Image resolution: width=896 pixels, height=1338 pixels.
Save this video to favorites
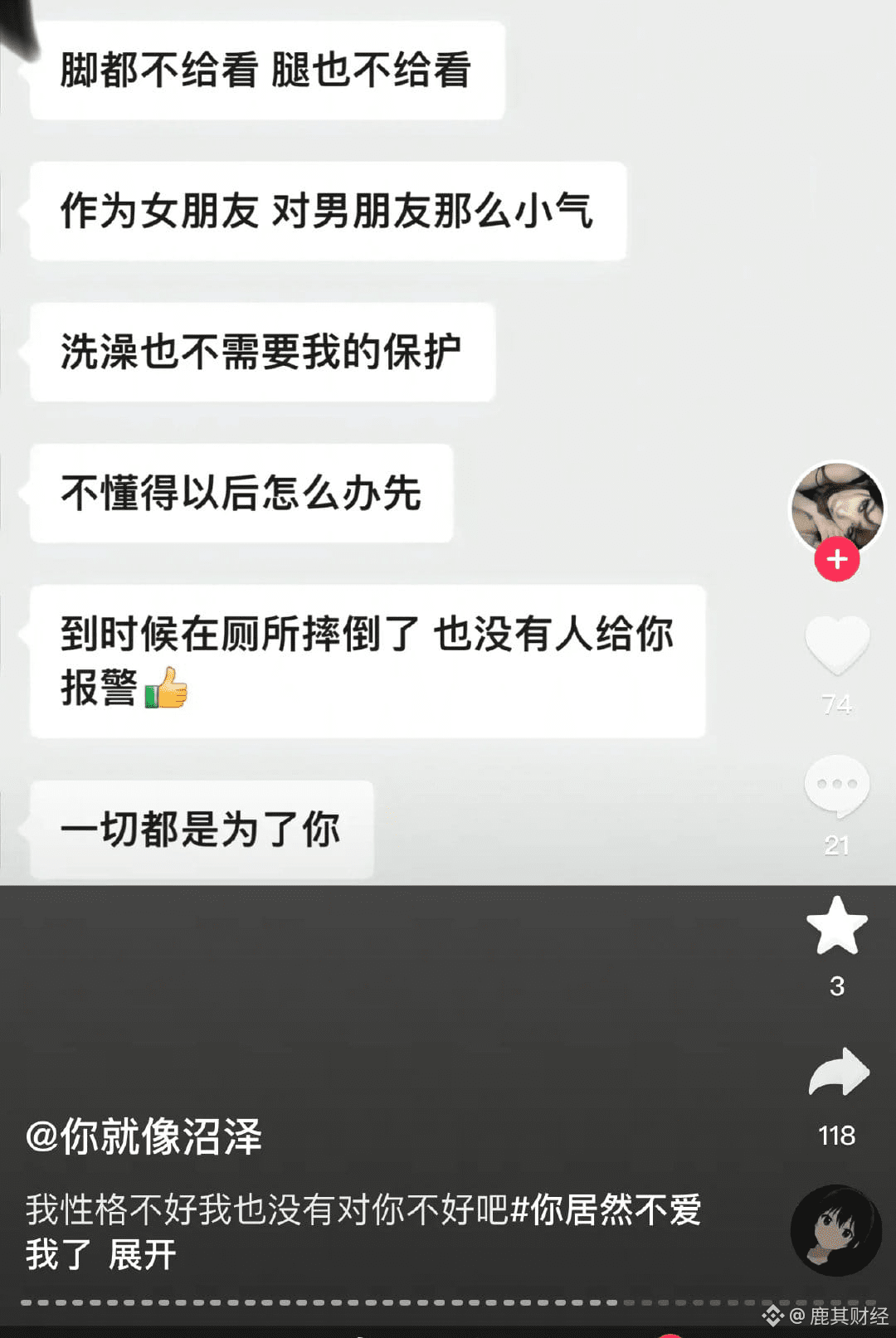(x=836, y=926)
